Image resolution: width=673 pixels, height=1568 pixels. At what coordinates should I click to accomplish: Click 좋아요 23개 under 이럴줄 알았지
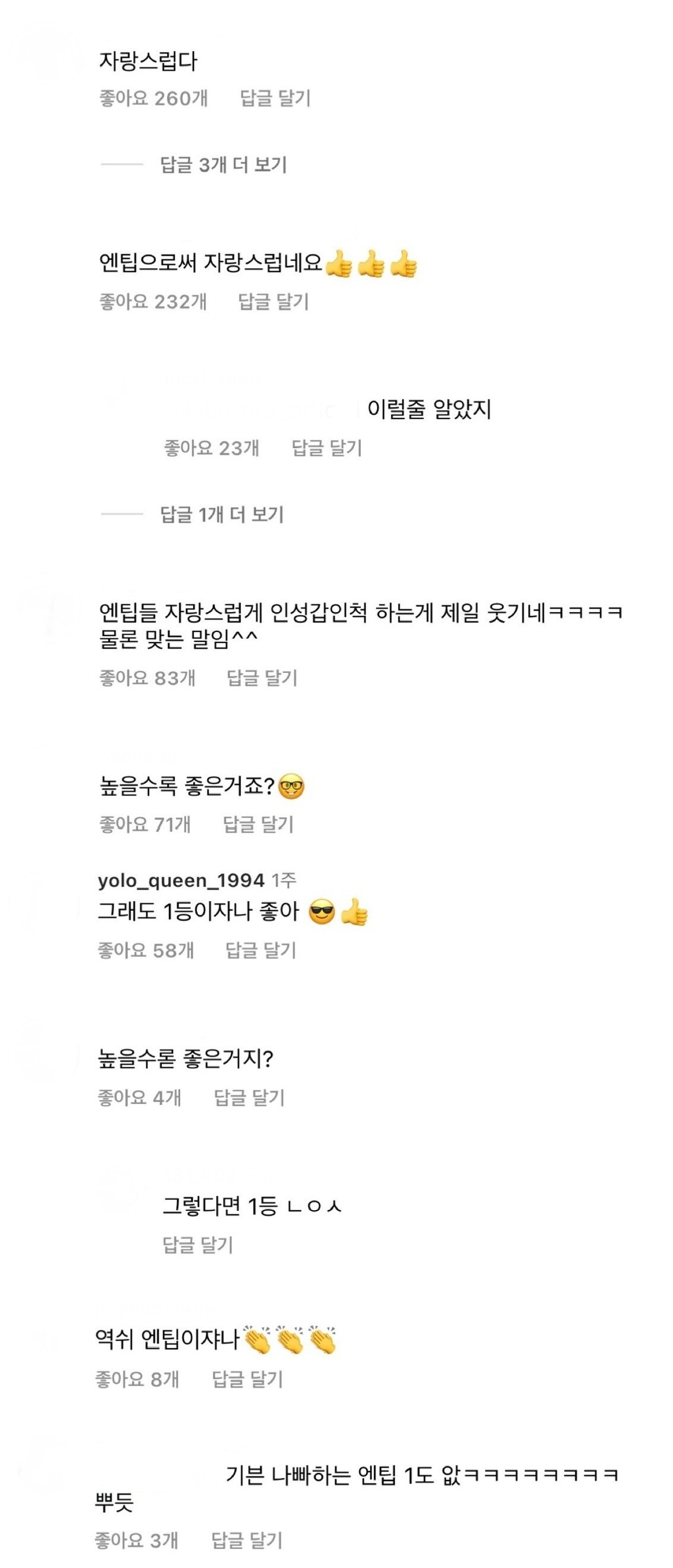pyautogui.click(x=209, y=447)
